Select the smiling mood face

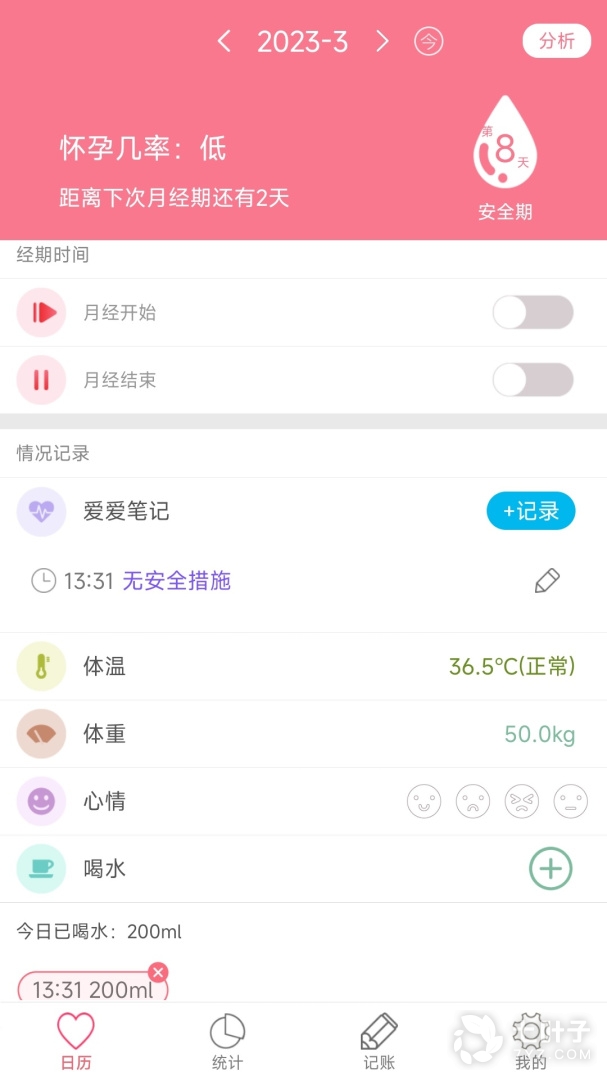point(424,801)
